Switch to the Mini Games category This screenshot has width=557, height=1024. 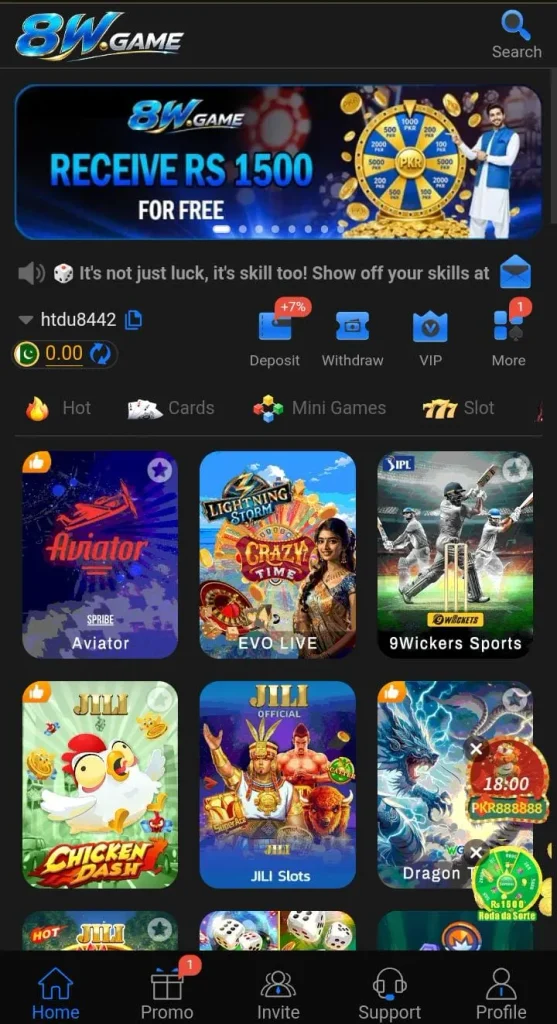[x=320, y=408]
